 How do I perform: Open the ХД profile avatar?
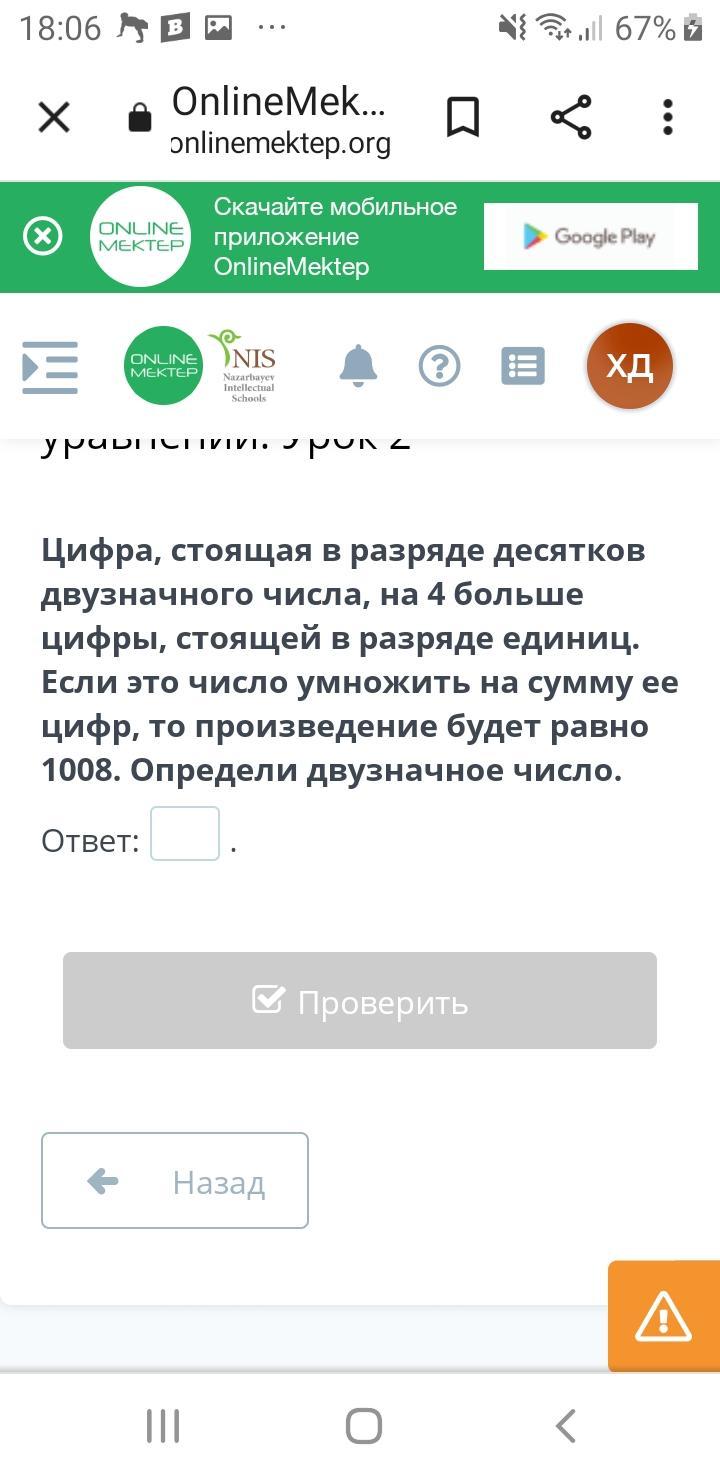pos(629,366)
